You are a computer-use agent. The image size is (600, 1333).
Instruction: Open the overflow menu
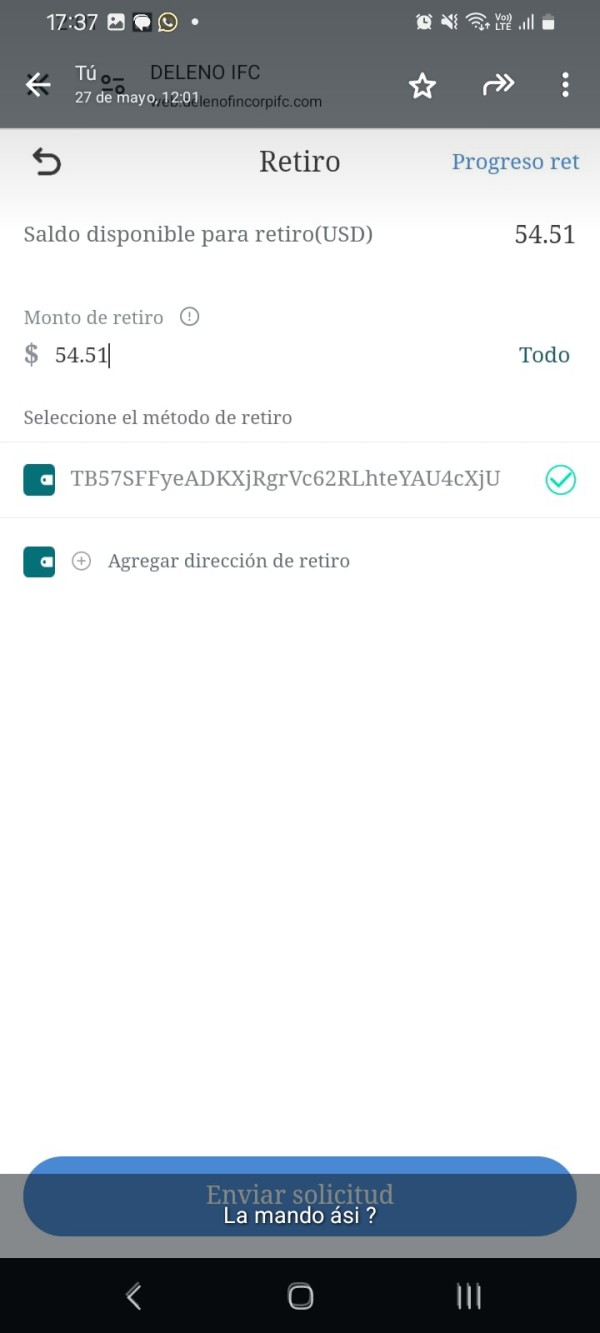pos(565,85)
